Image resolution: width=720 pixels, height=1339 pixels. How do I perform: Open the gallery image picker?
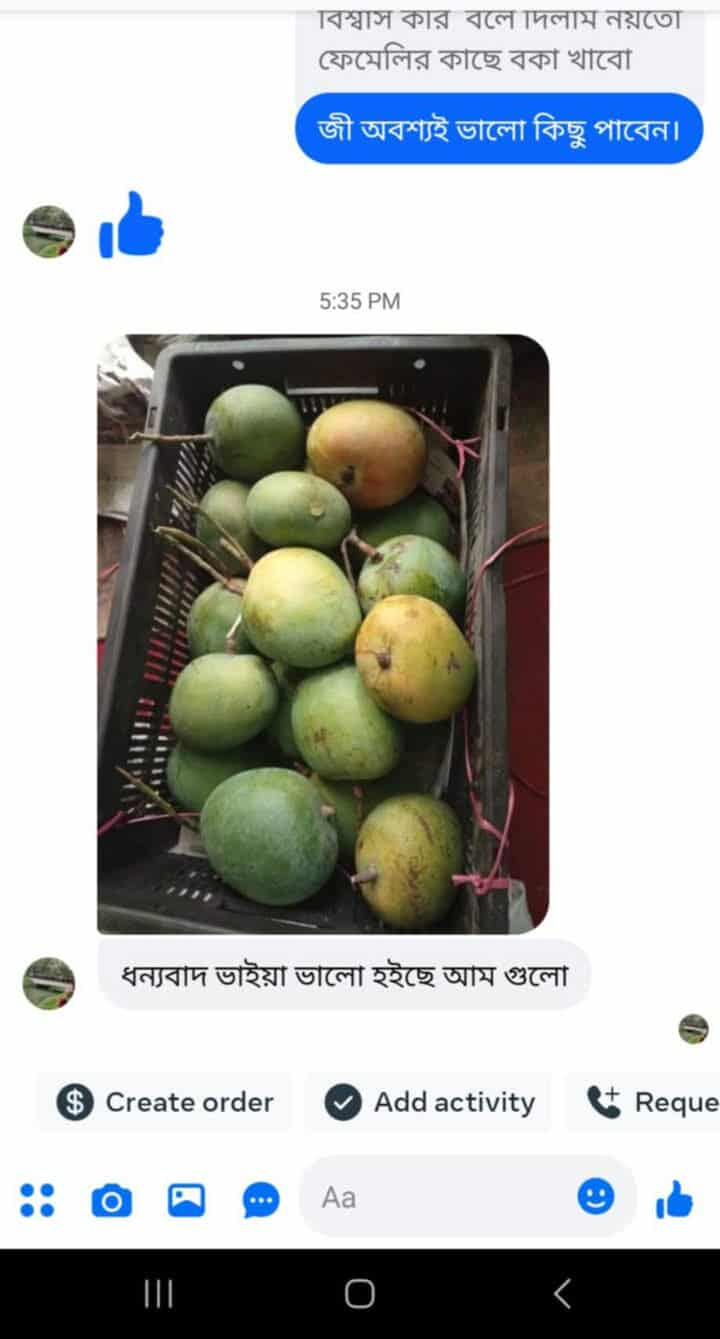pyautogui.click(x=186, y=1199)
